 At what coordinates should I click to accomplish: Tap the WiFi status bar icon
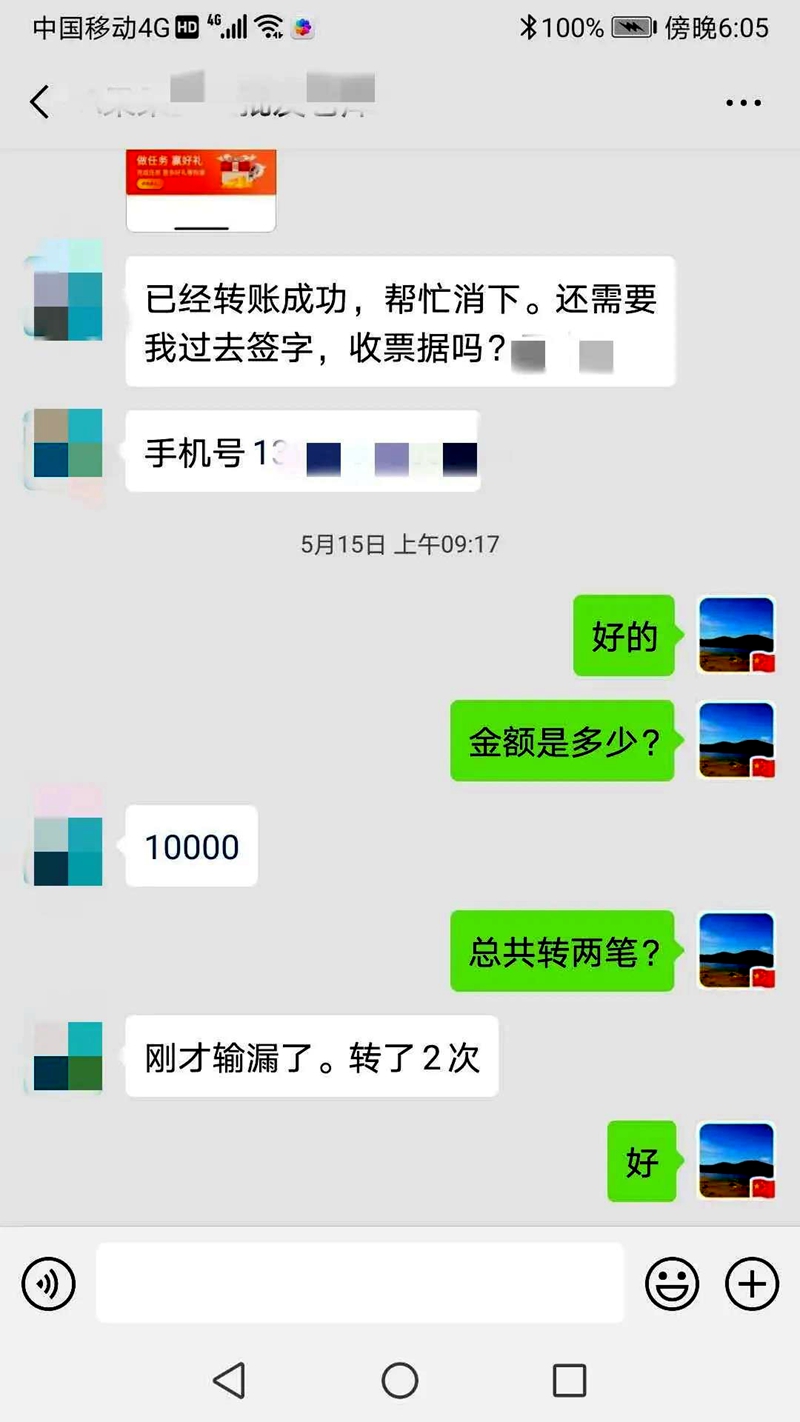pyautogui.click(x=268, y=27)
